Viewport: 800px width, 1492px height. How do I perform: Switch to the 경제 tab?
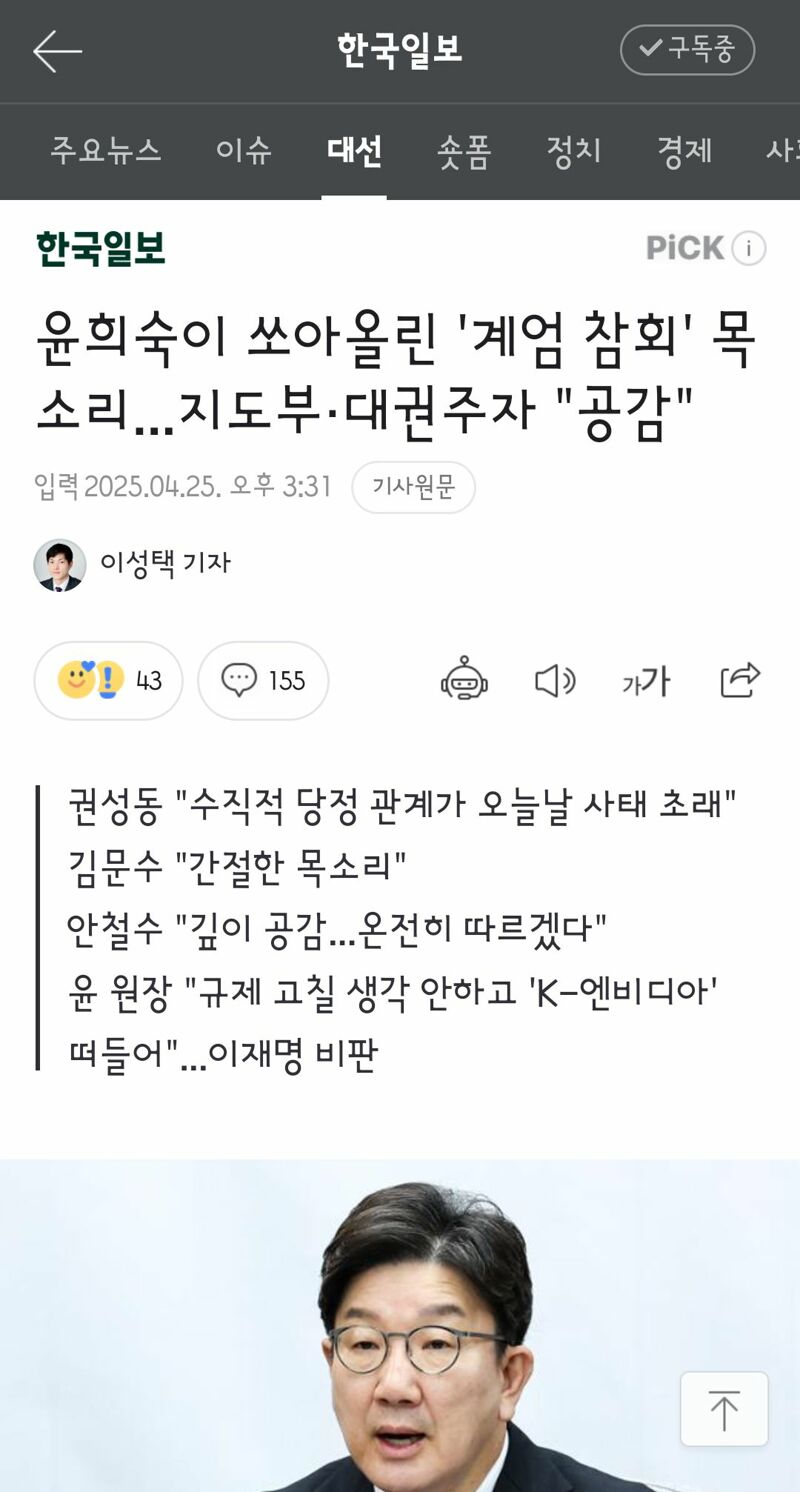pyautogui.click(x=685, y=151)
